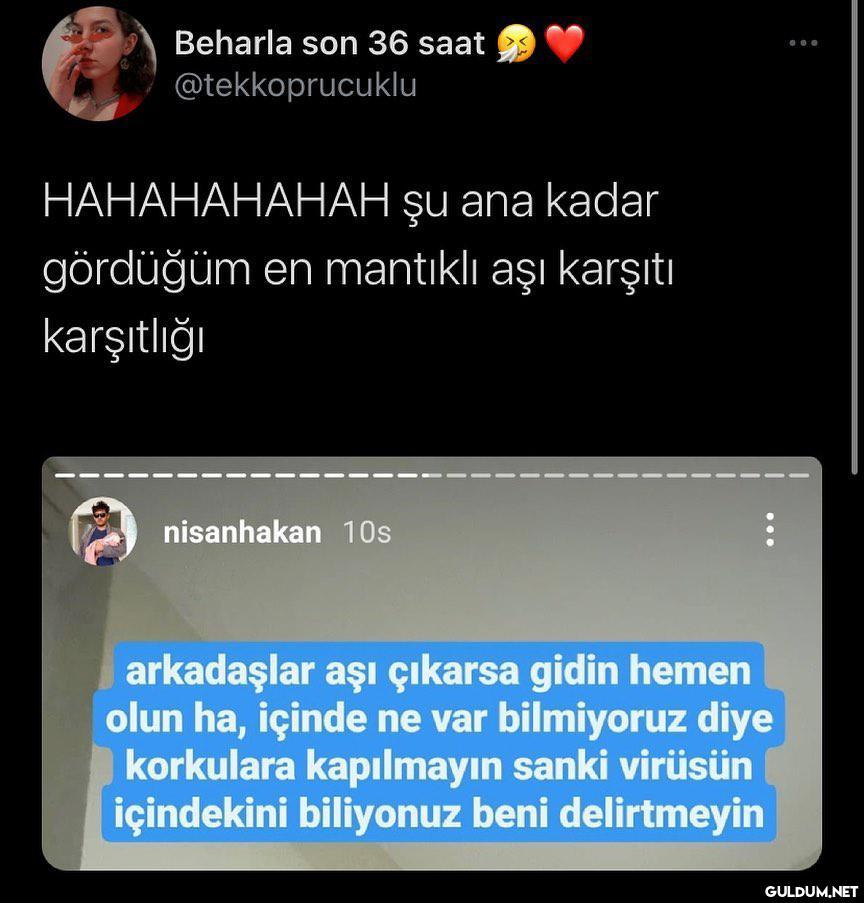Open the @tekkoprucuklu profile
Image resolution: width=864 pixels, height=903 pixels.
pyautogui.click(x=295, y=86)
